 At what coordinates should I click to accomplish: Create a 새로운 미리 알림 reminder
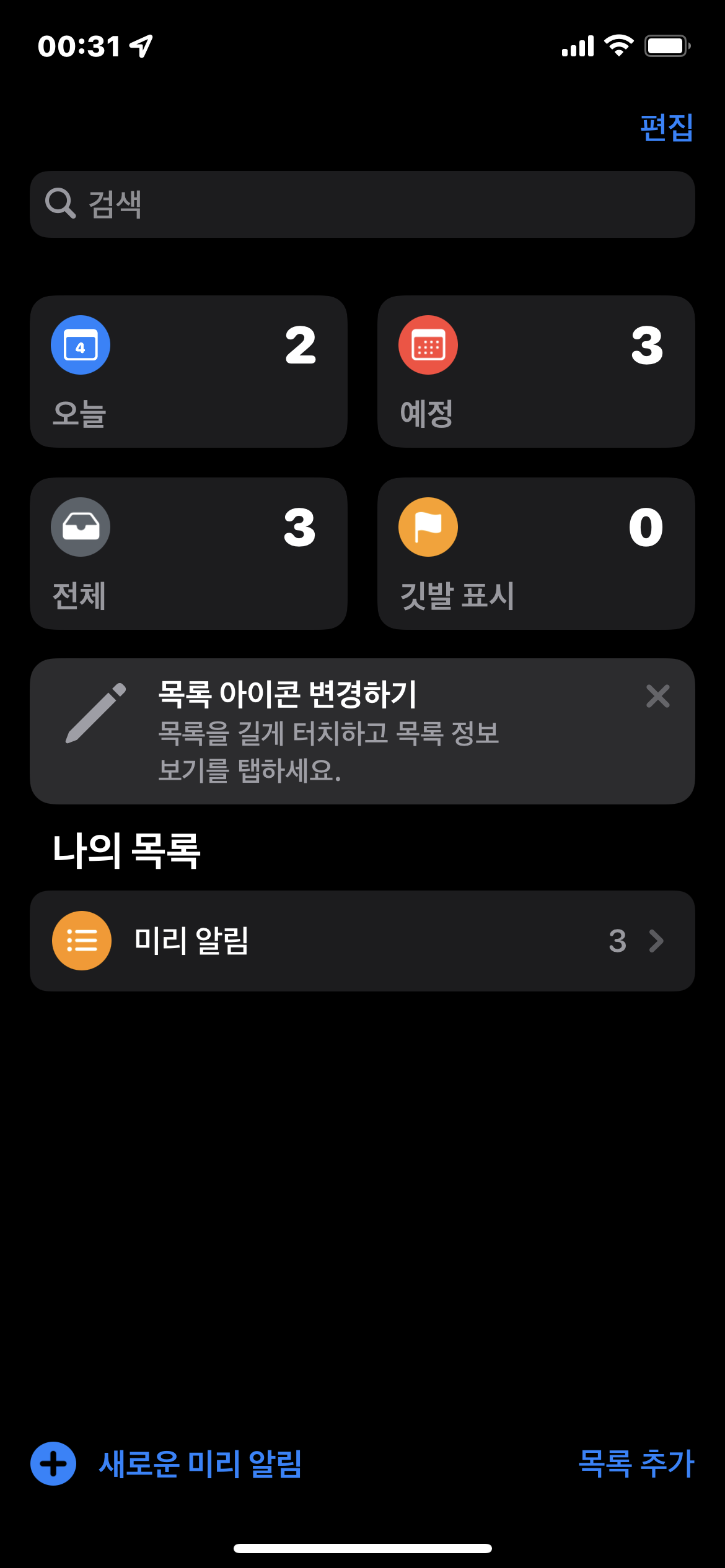(167, 1464)
